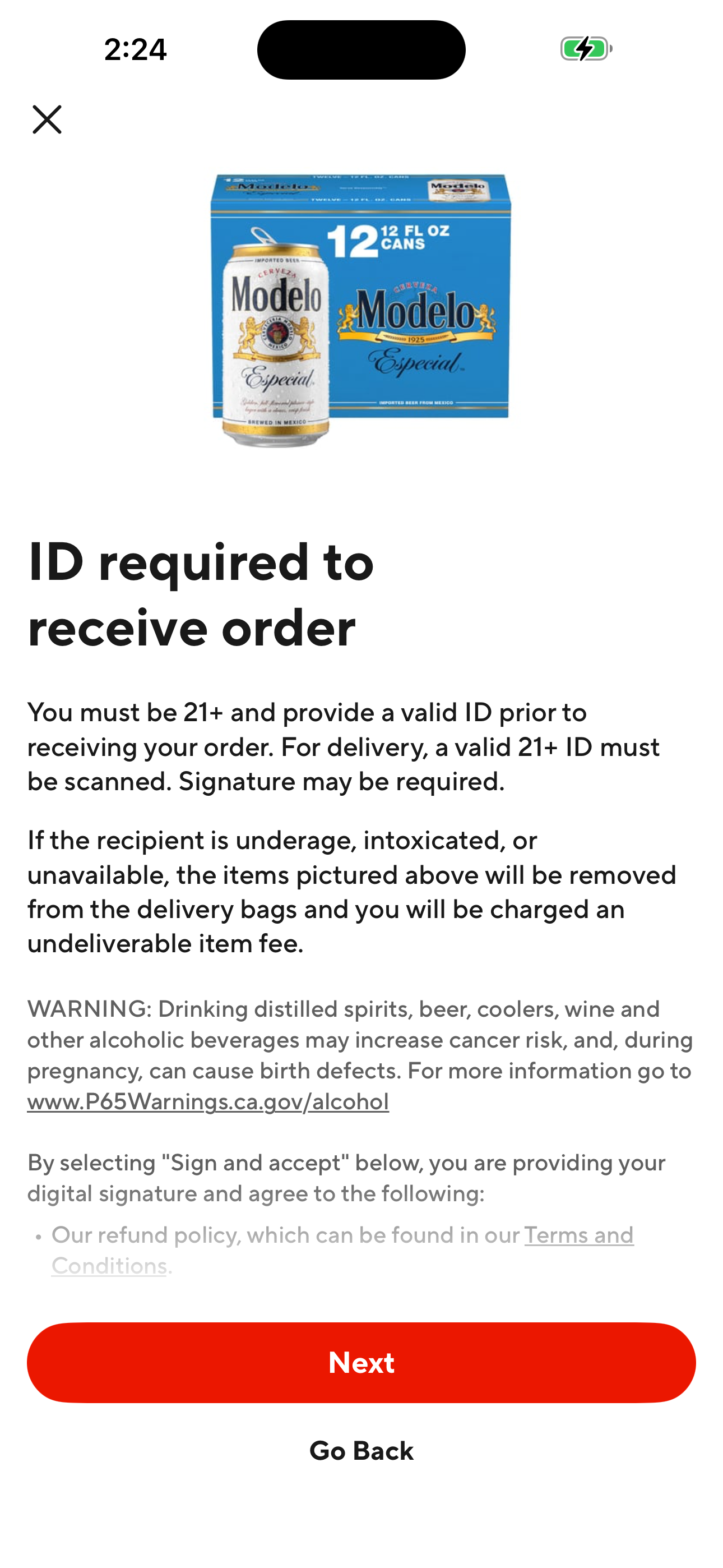The image size is (723, 1568).
Task: Select the clock showing 2:24
Action: pyautogui.click(x=136, y=50)
